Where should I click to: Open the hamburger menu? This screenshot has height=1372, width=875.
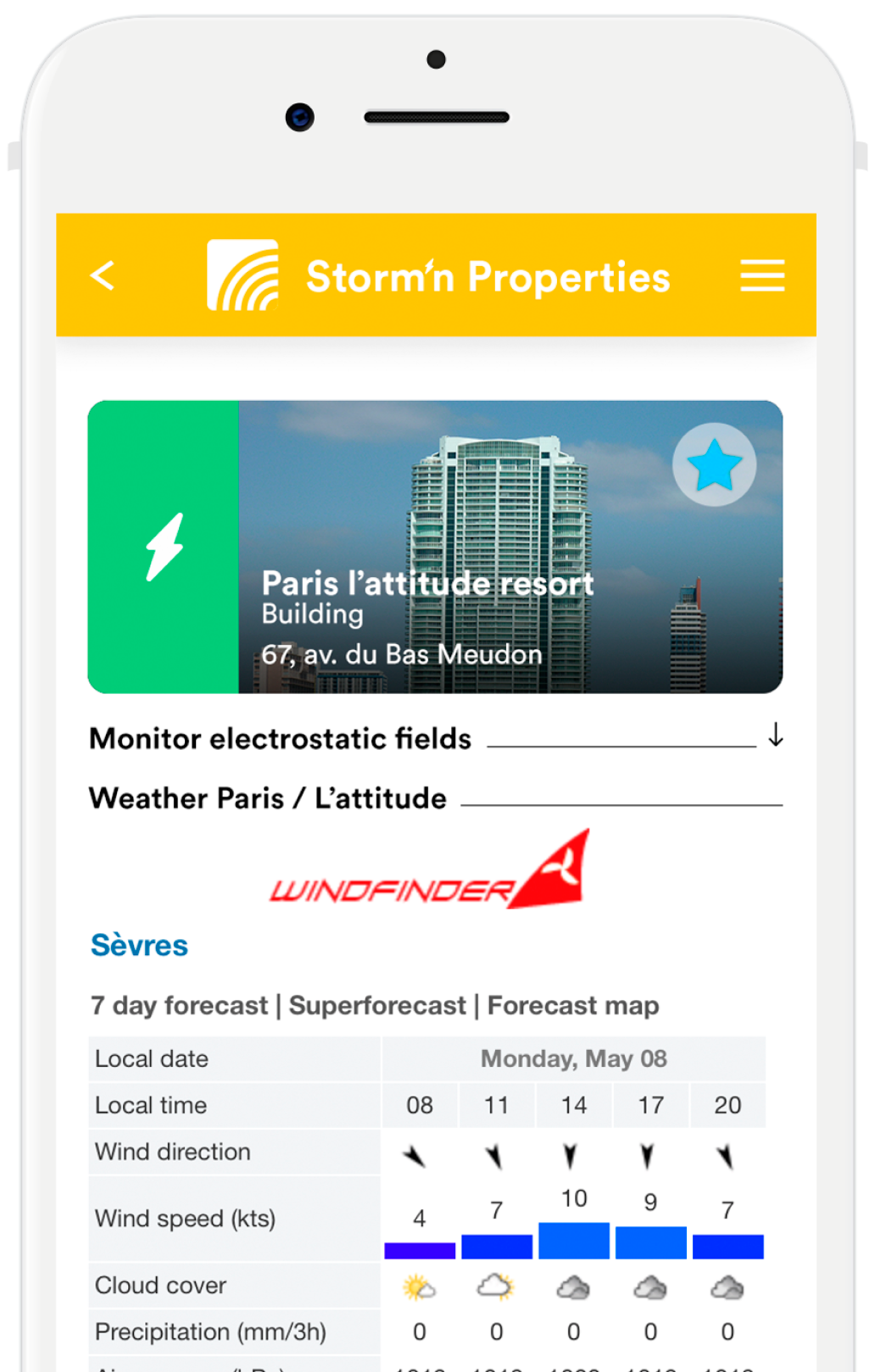click(761, 276)
